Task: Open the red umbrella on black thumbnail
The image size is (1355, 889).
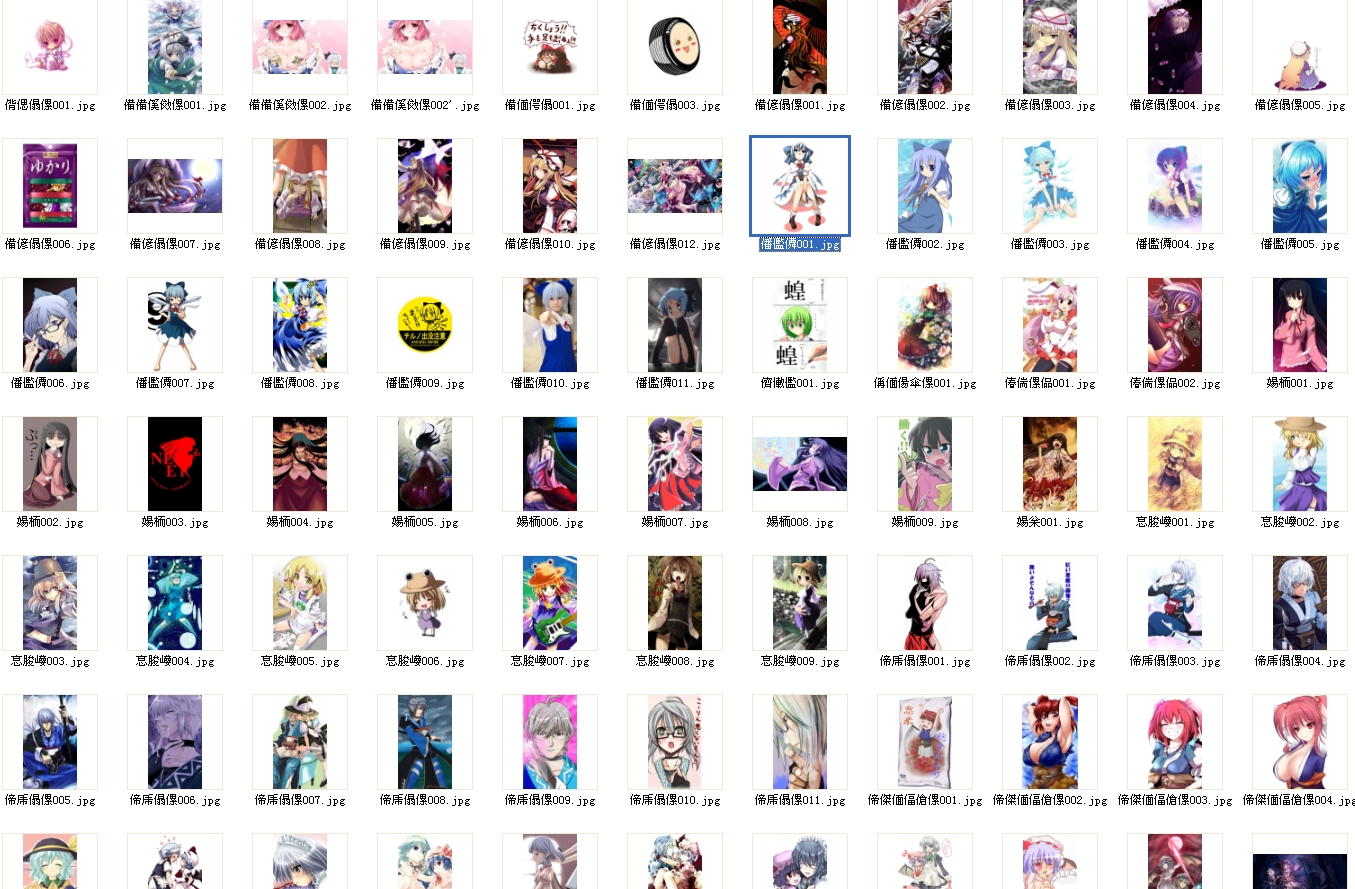Action: coord(800,47)
